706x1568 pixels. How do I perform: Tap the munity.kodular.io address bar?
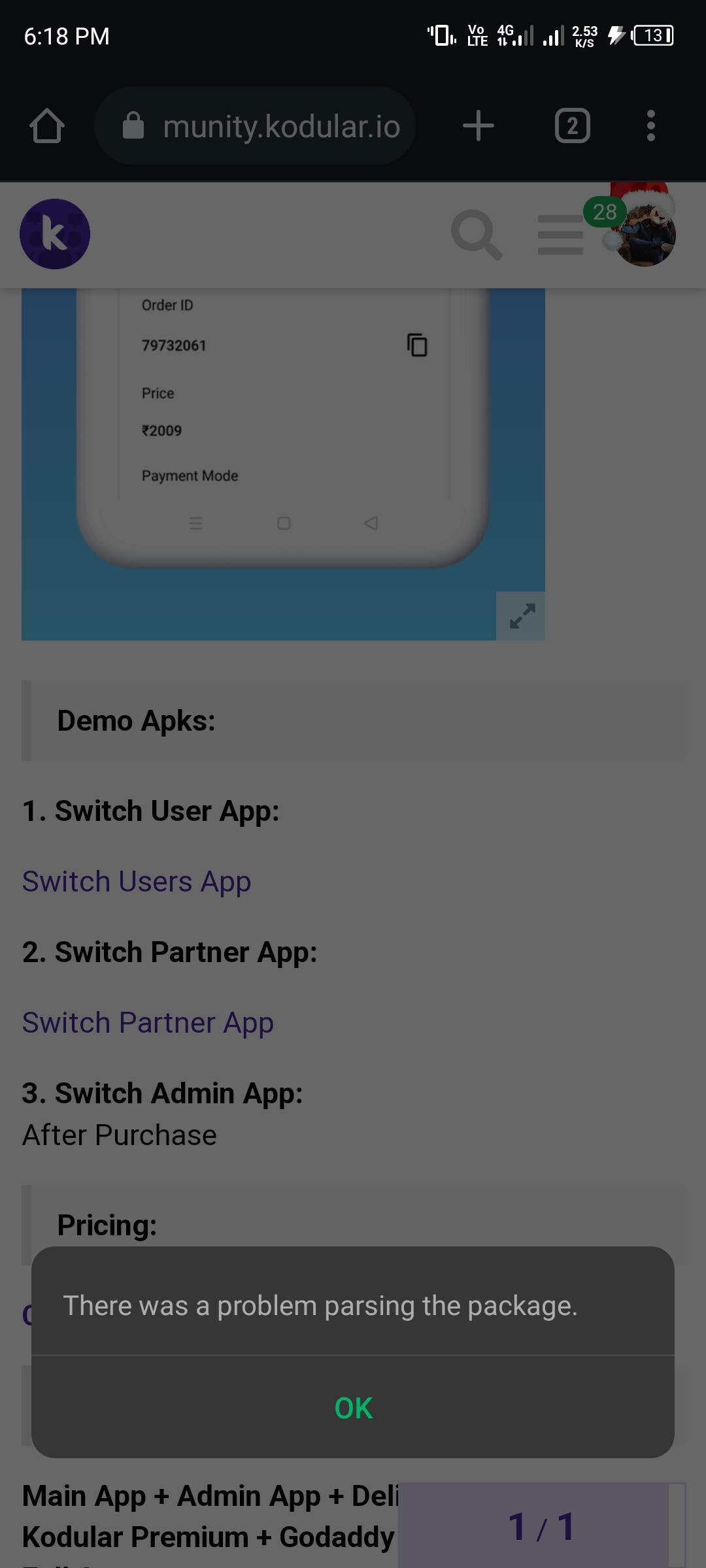coord(261,125)
